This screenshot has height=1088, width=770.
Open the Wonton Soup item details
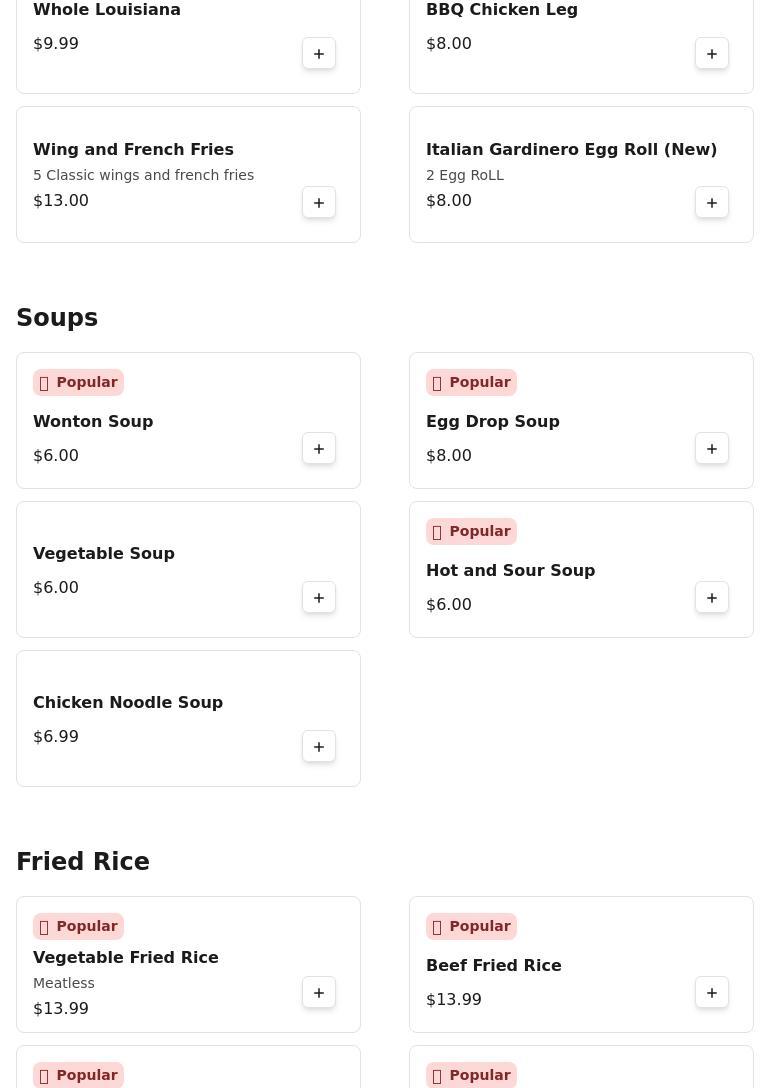(93, 421)
